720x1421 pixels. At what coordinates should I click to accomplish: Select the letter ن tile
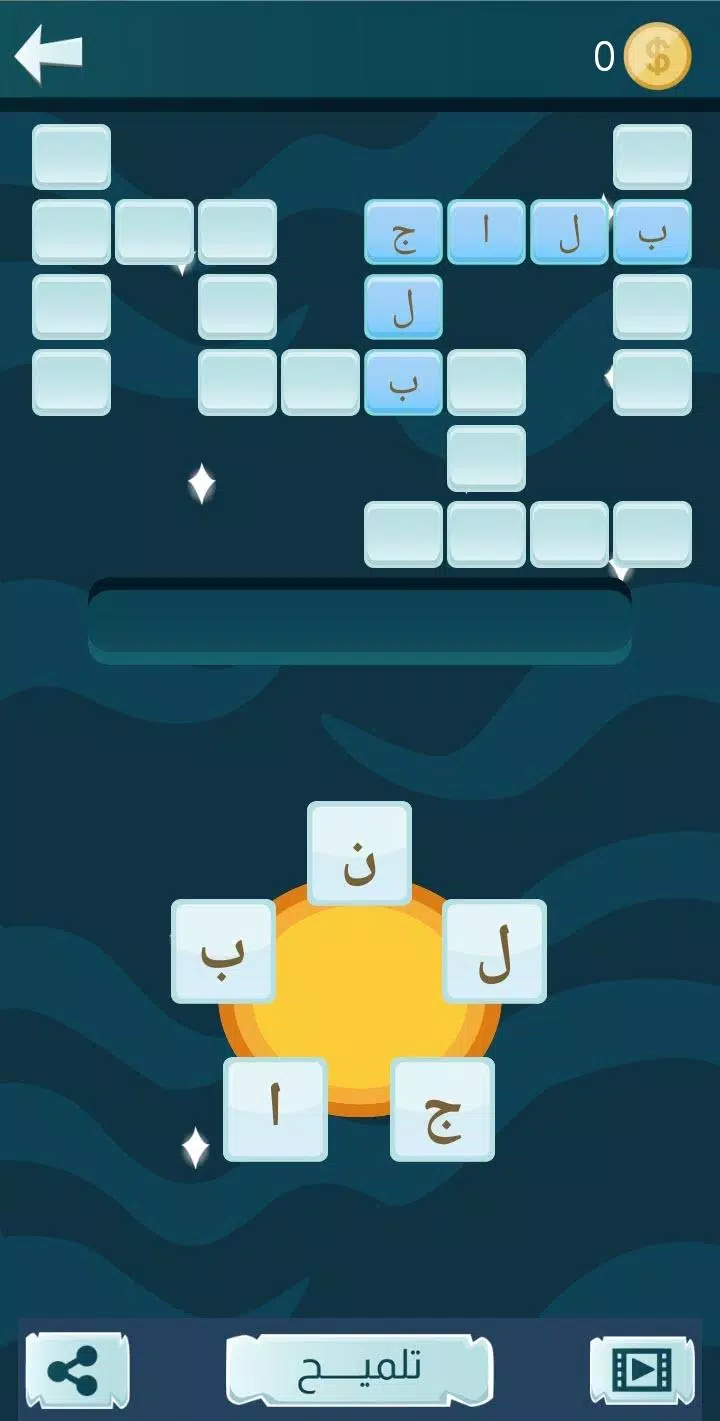click(x=359, y=853)
